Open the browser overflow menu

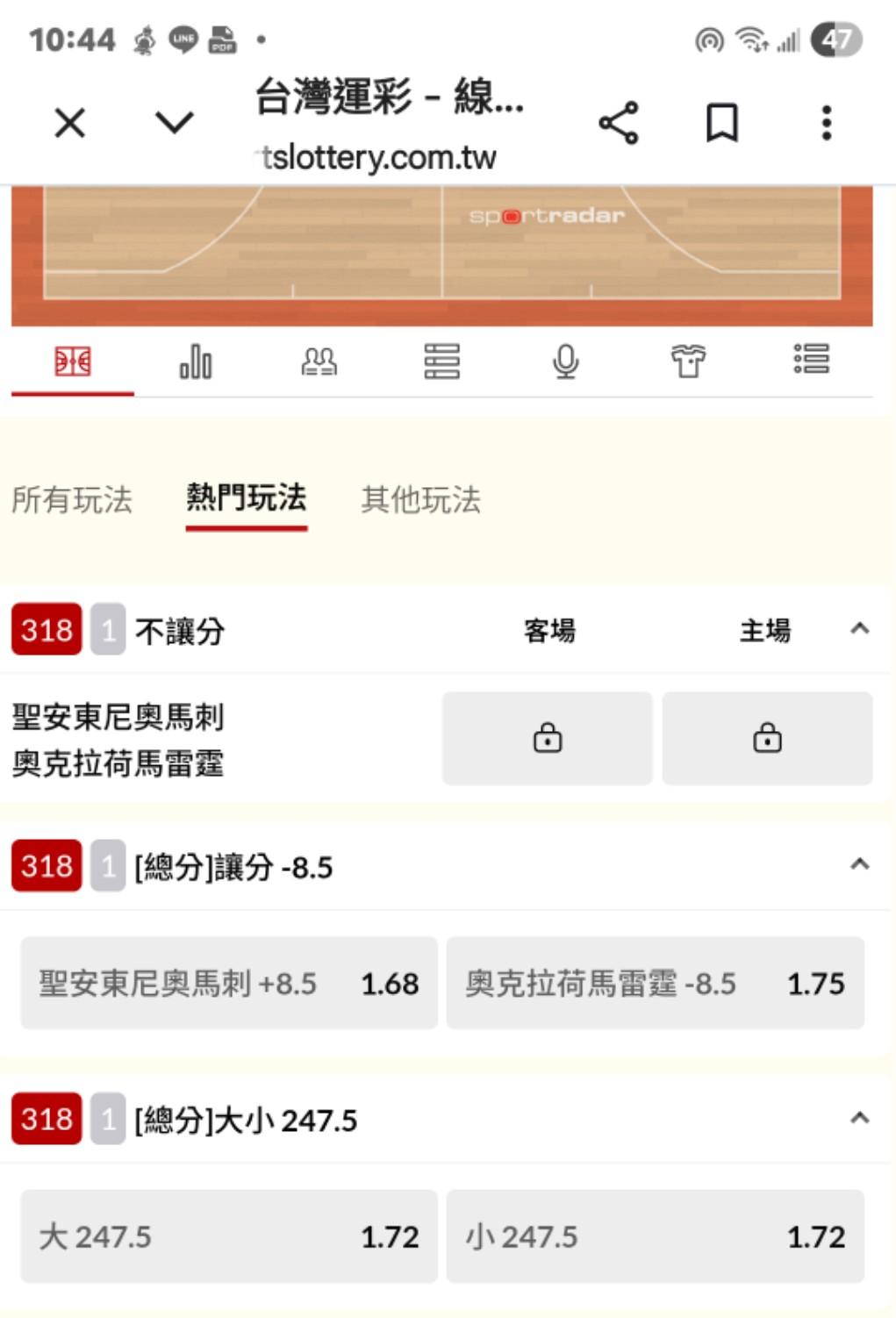[826, 123]
